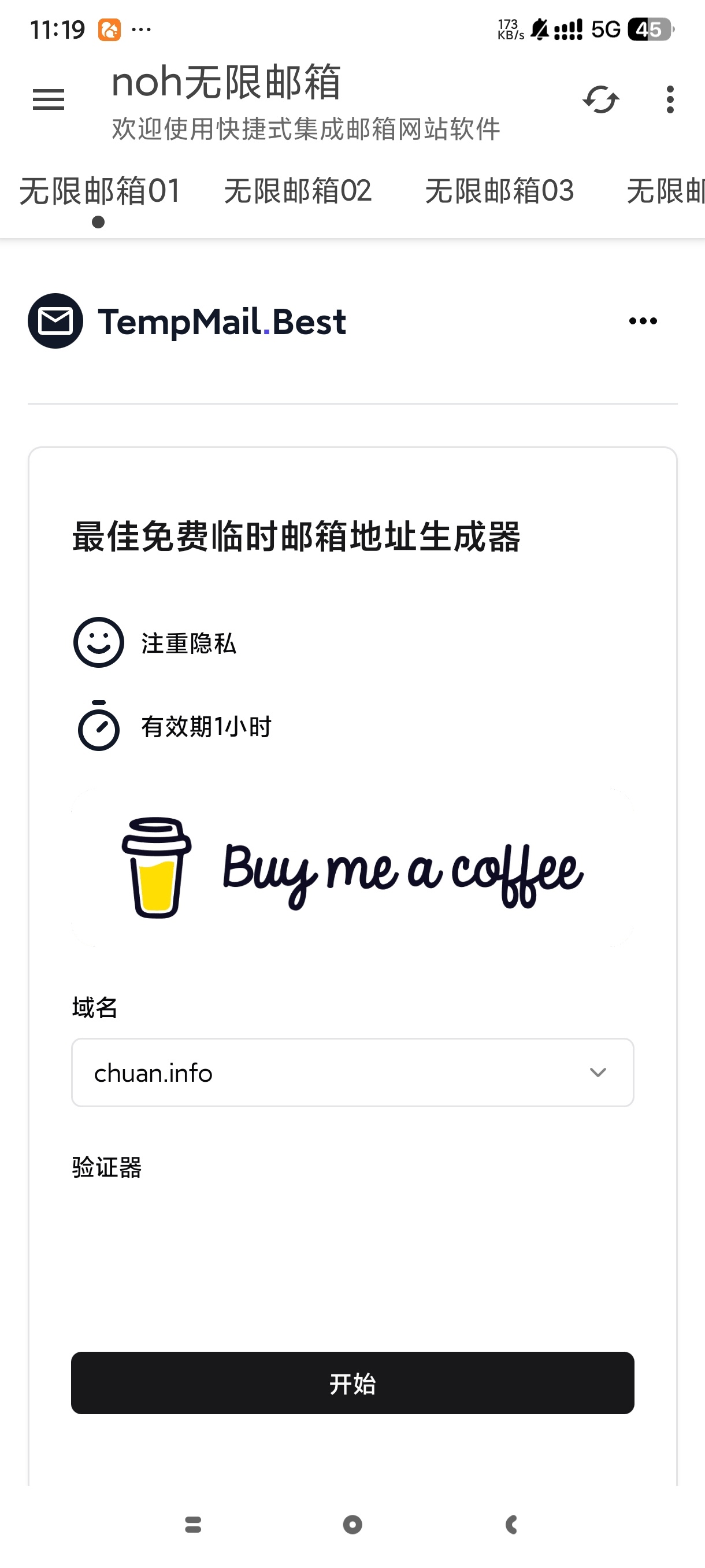Expand the chuan.info domain dropdown

click(352, 1073)
